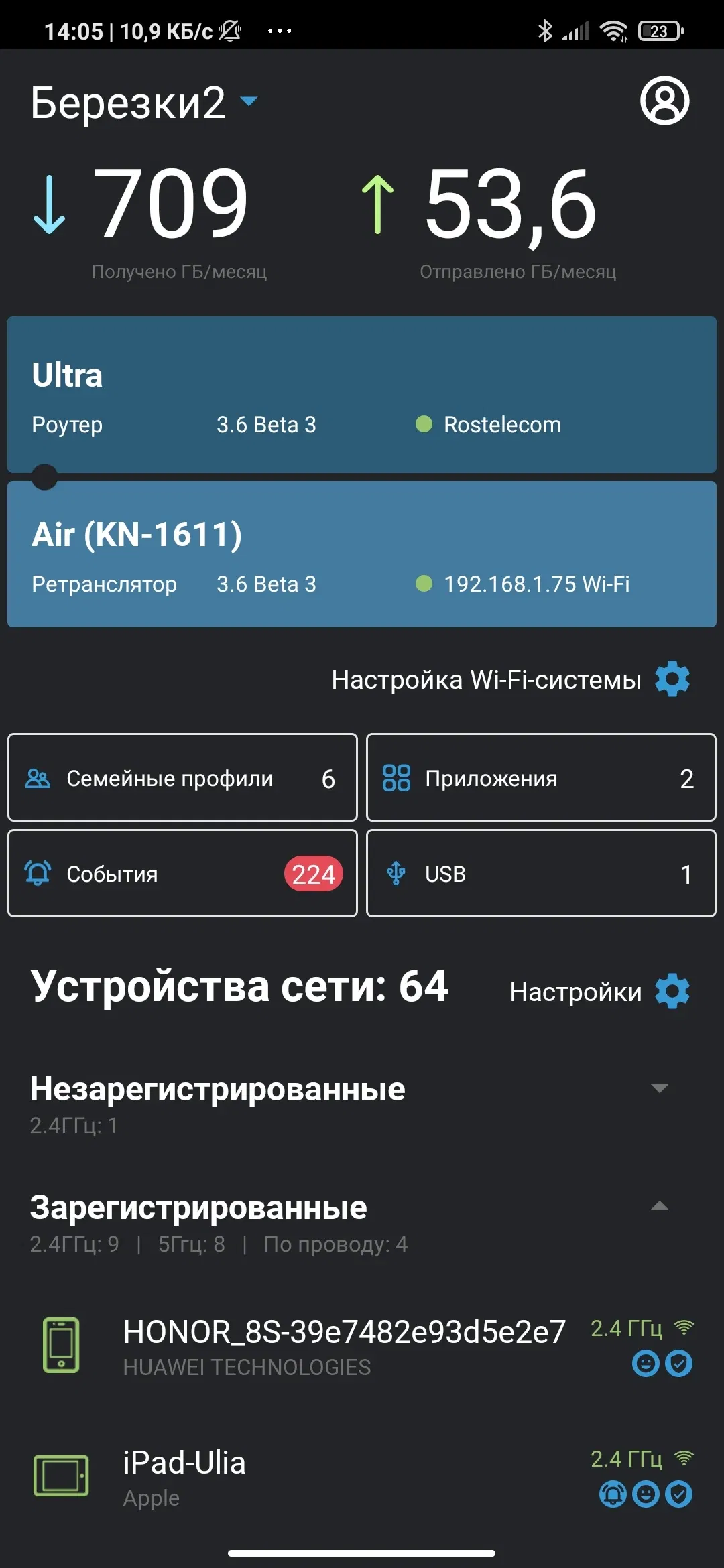Open the USB tile
This screenshot has width=724, height=1568.
541,874
